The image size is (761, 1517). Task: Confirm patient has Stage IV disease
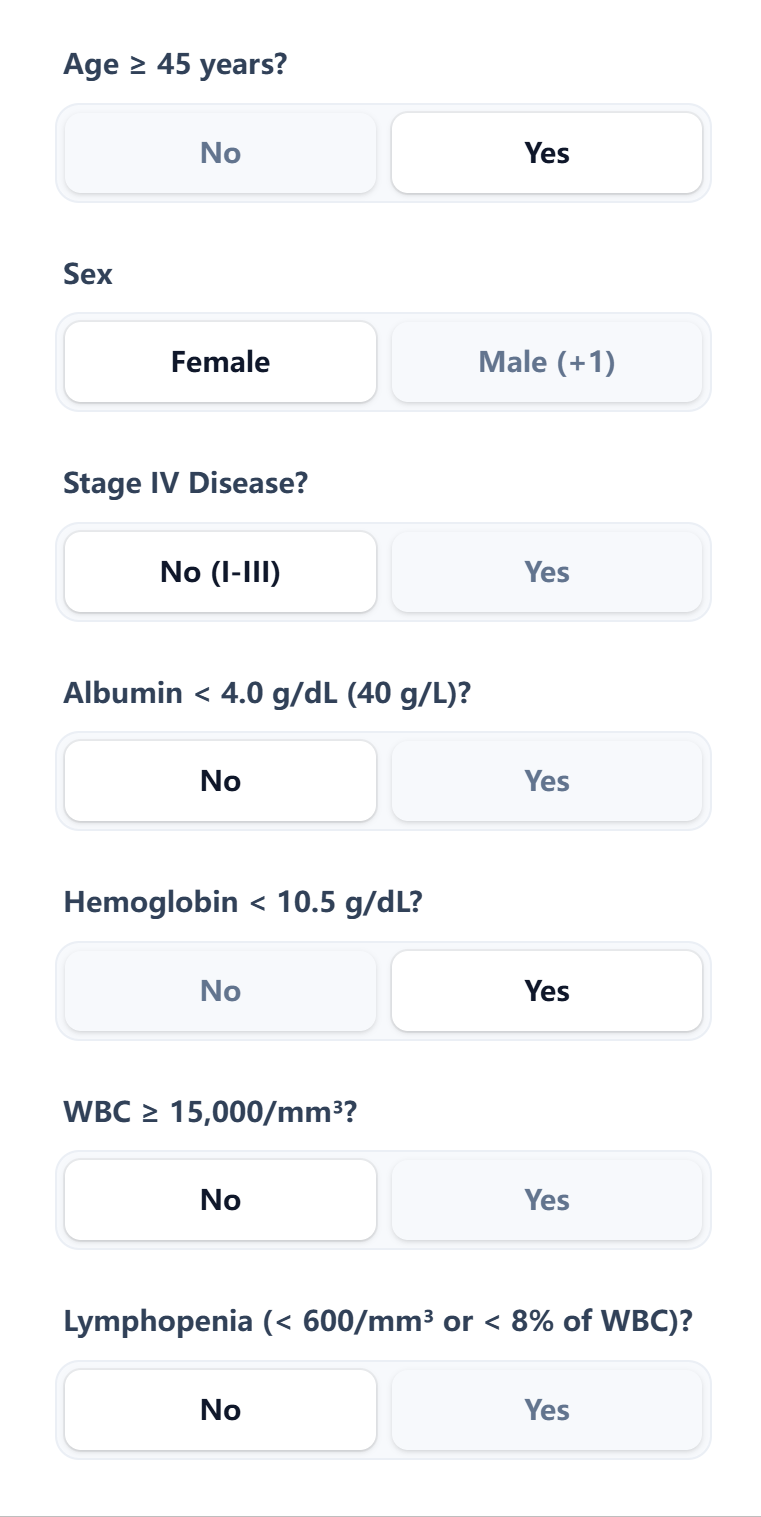(x=547, y=571)
